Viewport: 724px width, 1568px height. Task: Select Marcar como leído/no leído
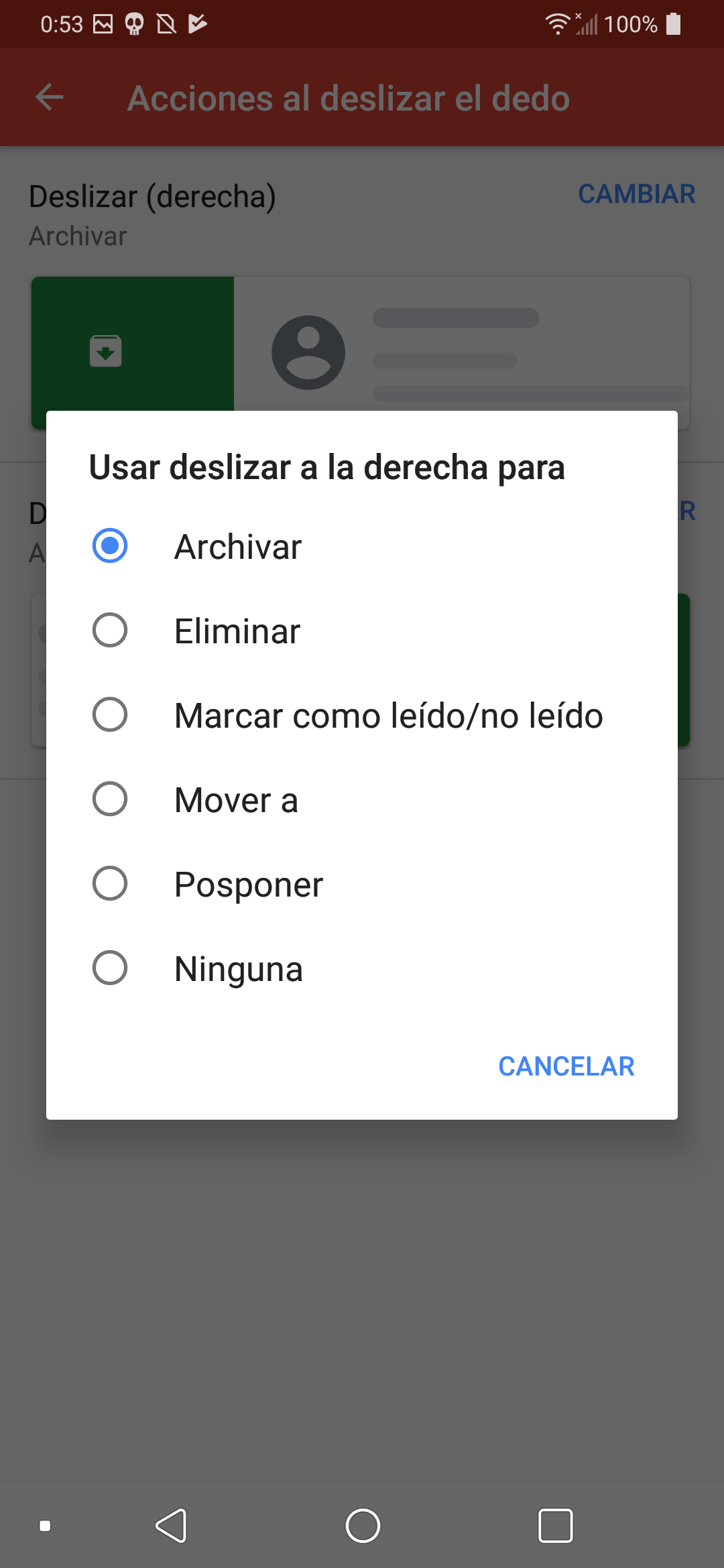pos(362,715)
